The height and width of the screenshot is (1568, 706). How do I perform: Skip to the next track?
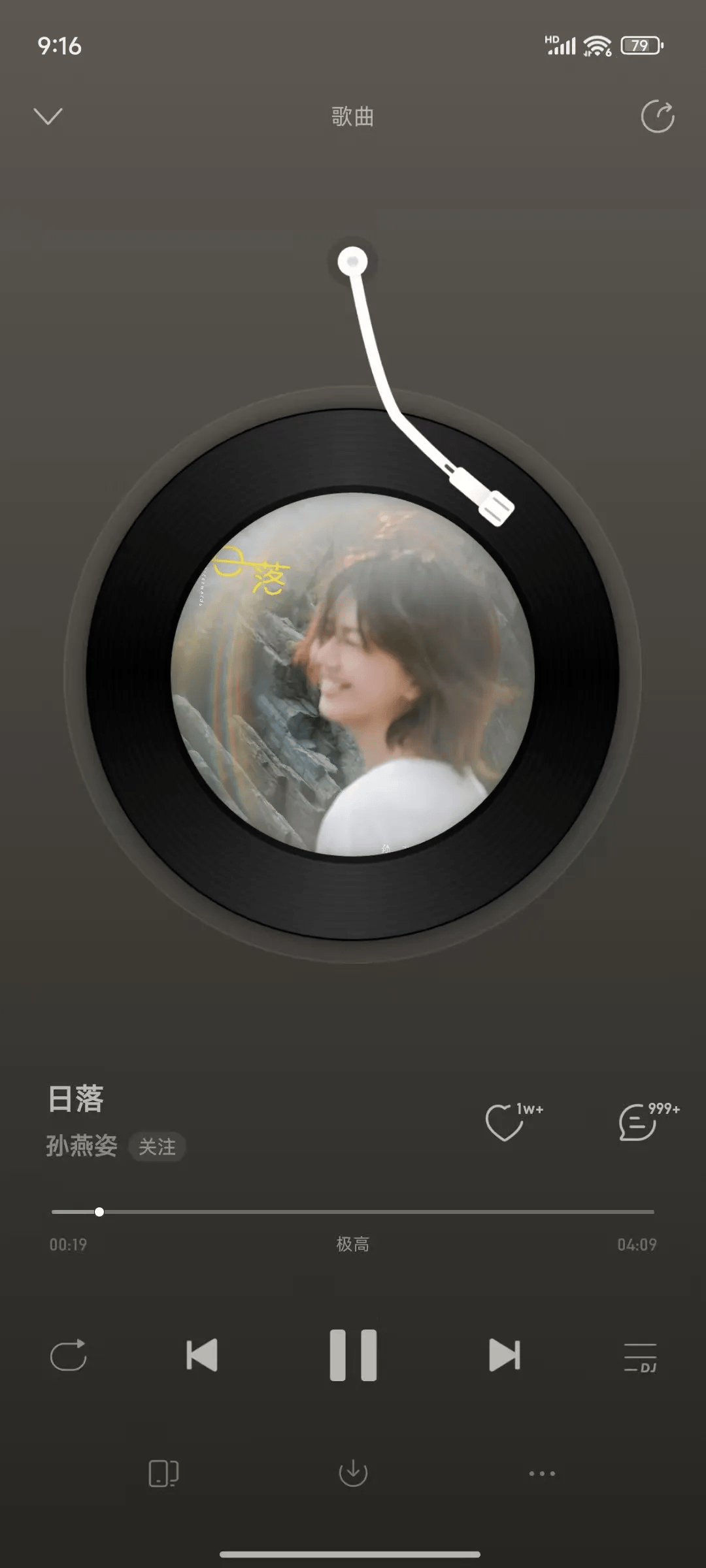point(504,1355)
